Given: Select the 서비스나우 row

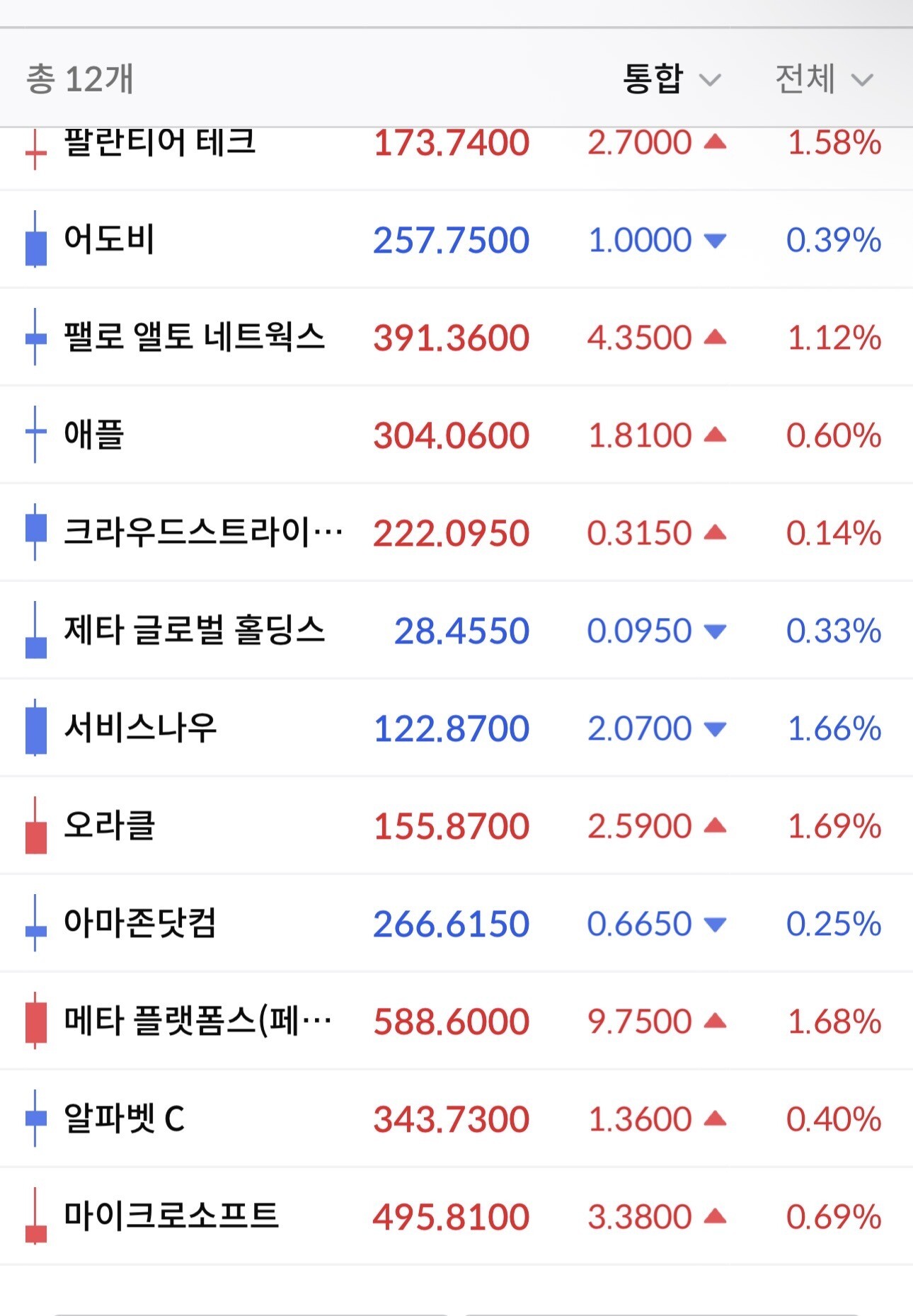Looking at the screenshot, I should coord(456,728).
